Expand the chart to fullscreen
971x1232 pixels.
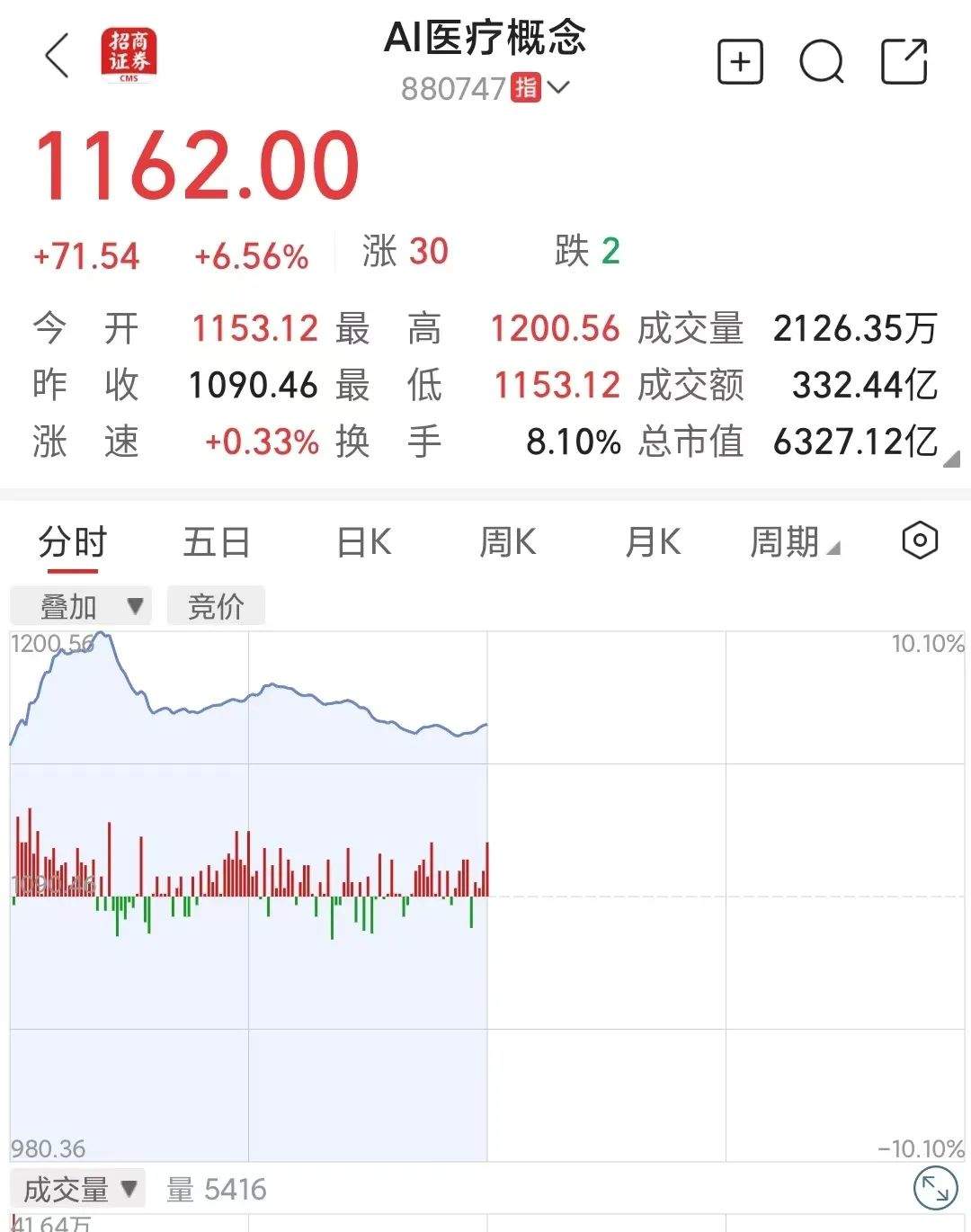pyautogui.click(x=935, y=1190)
